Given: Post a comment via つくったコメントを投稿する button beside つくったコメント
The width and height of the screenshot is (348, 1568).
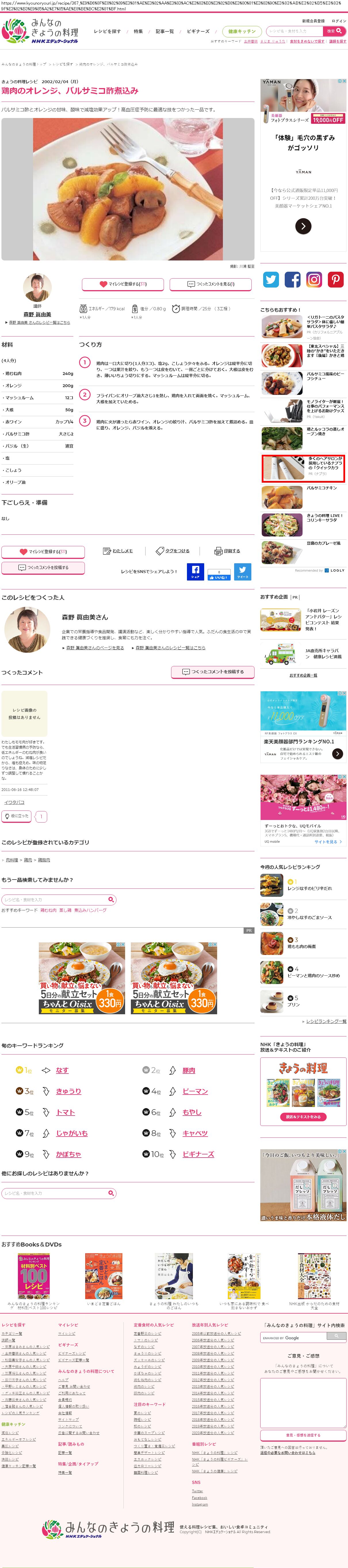Looking at the screenshot, I should pos(212,671).
